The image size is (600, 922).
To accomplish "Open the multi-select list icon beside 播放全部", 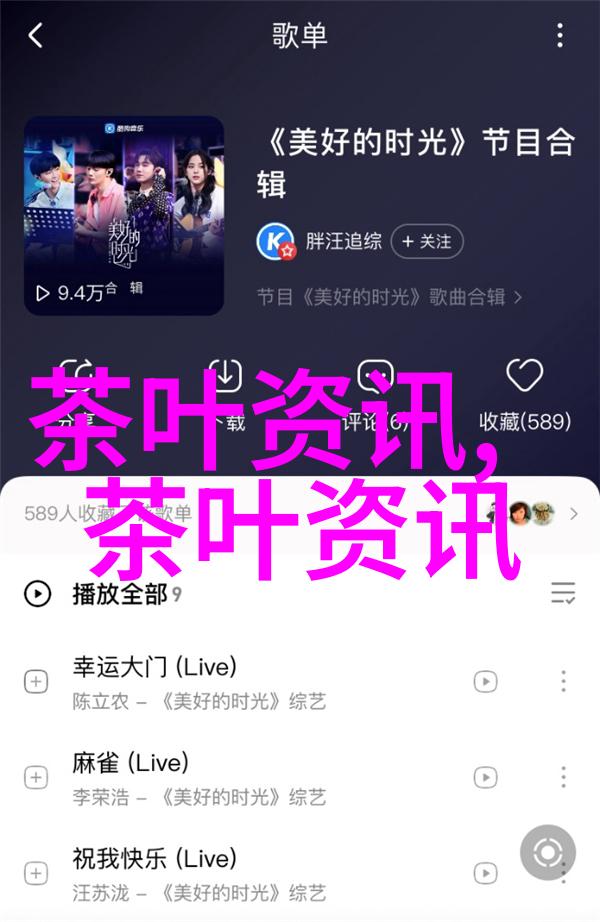I will click(563, 593).
